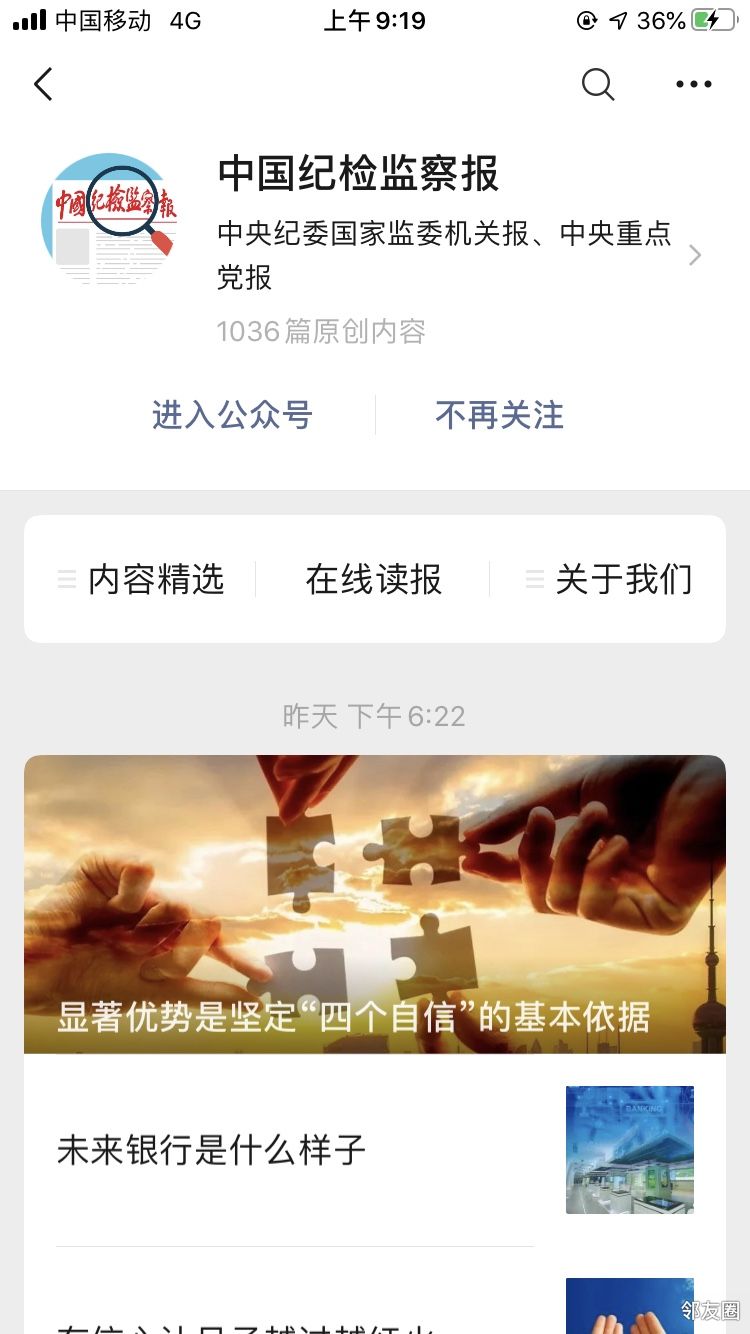This screenshot has height=1334, width=750.
Task: Expand account details via the description chevron
Action: click(695, 256)
